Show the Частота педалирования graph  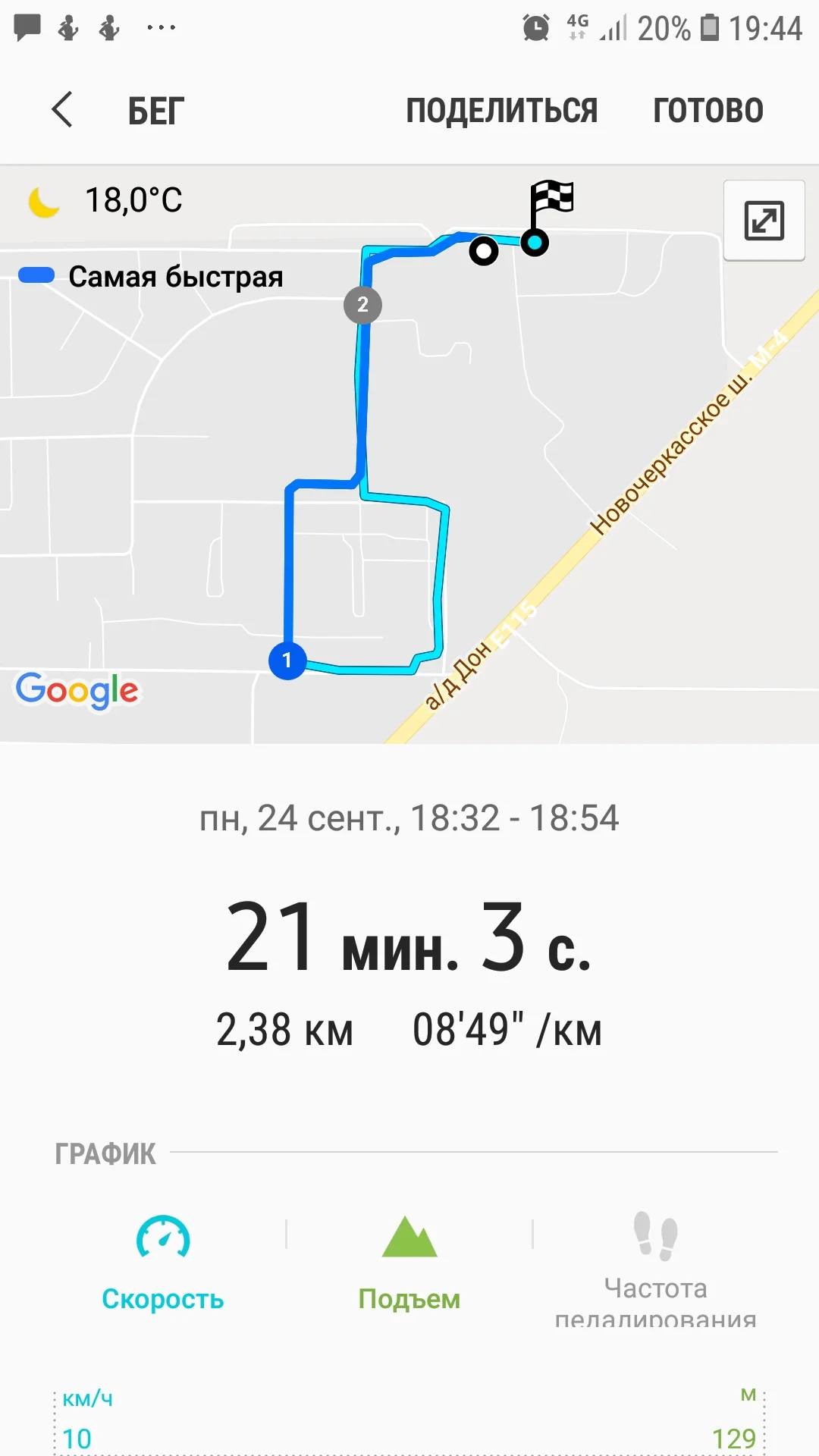click(x=655, y=1266)
